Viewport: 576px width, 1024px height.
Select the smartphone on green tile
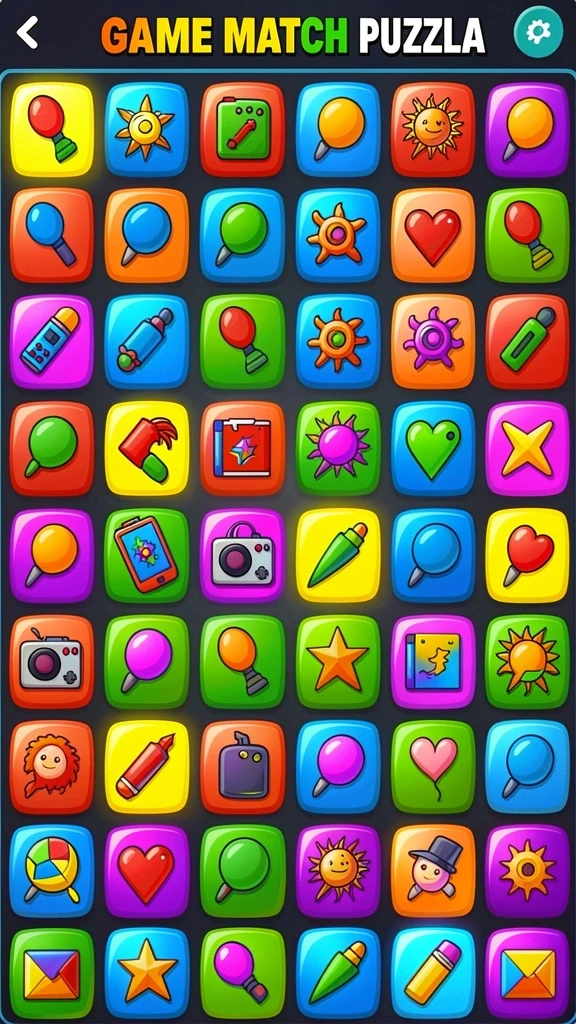click(147, 554)
